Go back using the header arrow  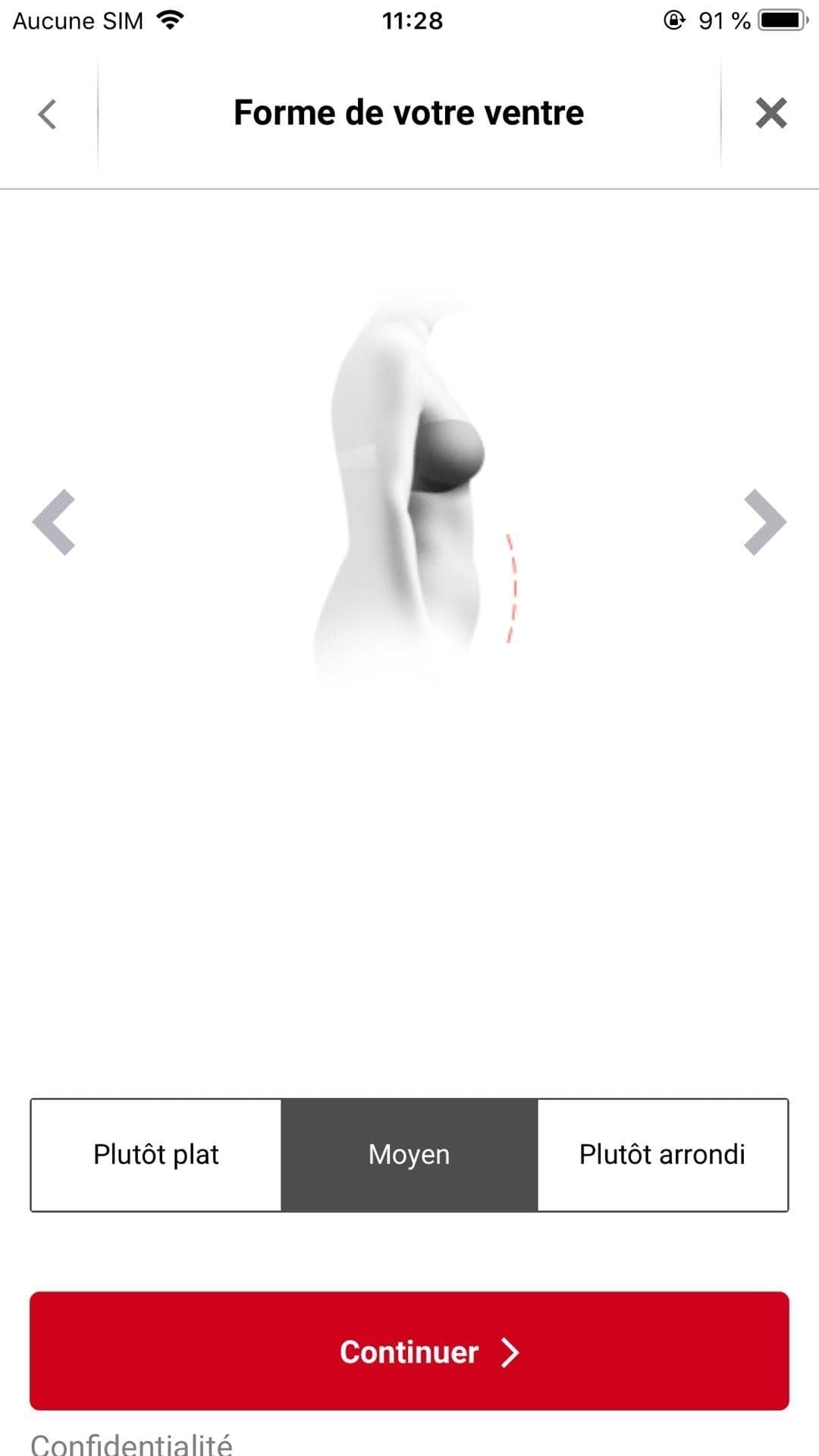pyautogui.click(x=48, y=115)
